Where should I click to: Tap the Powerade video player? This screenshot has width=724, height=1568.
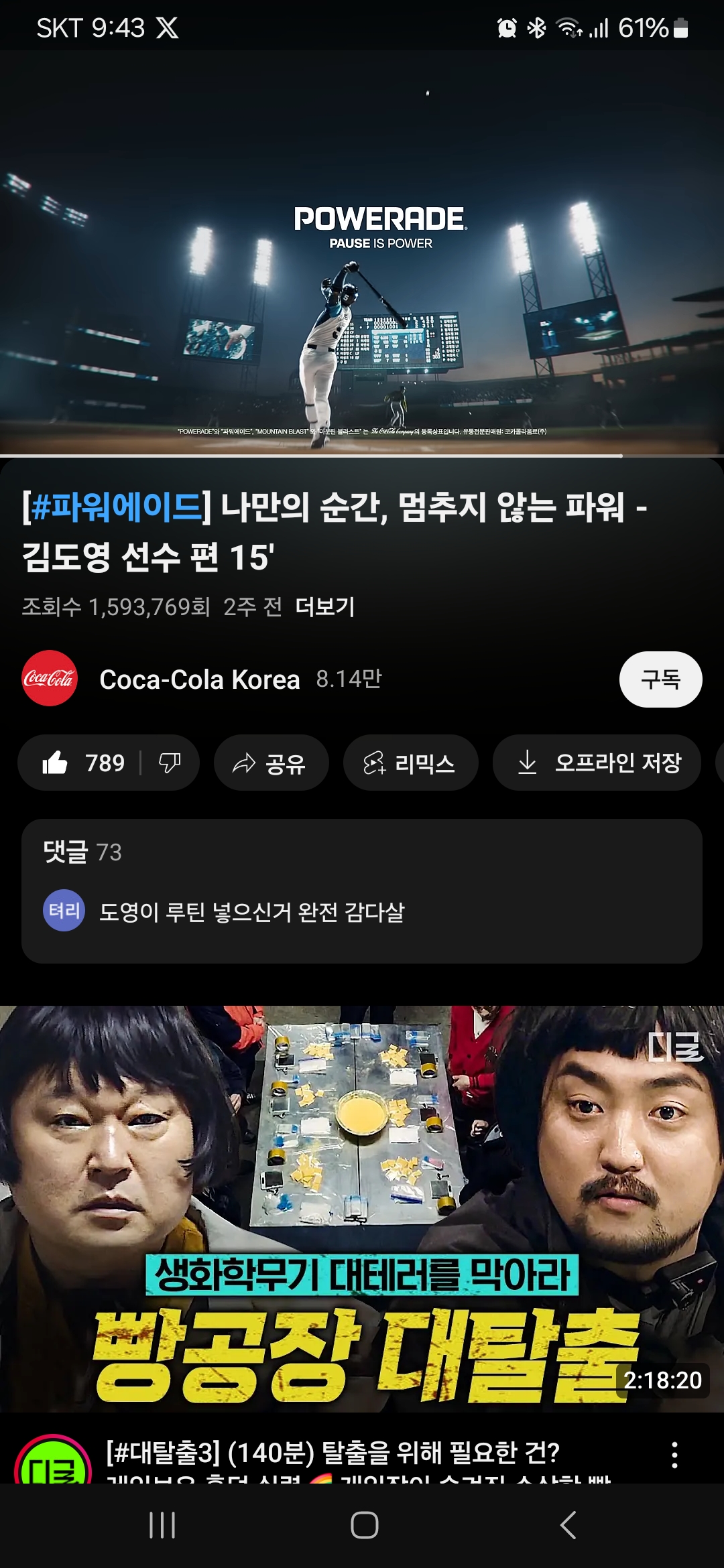click(362, 253)
